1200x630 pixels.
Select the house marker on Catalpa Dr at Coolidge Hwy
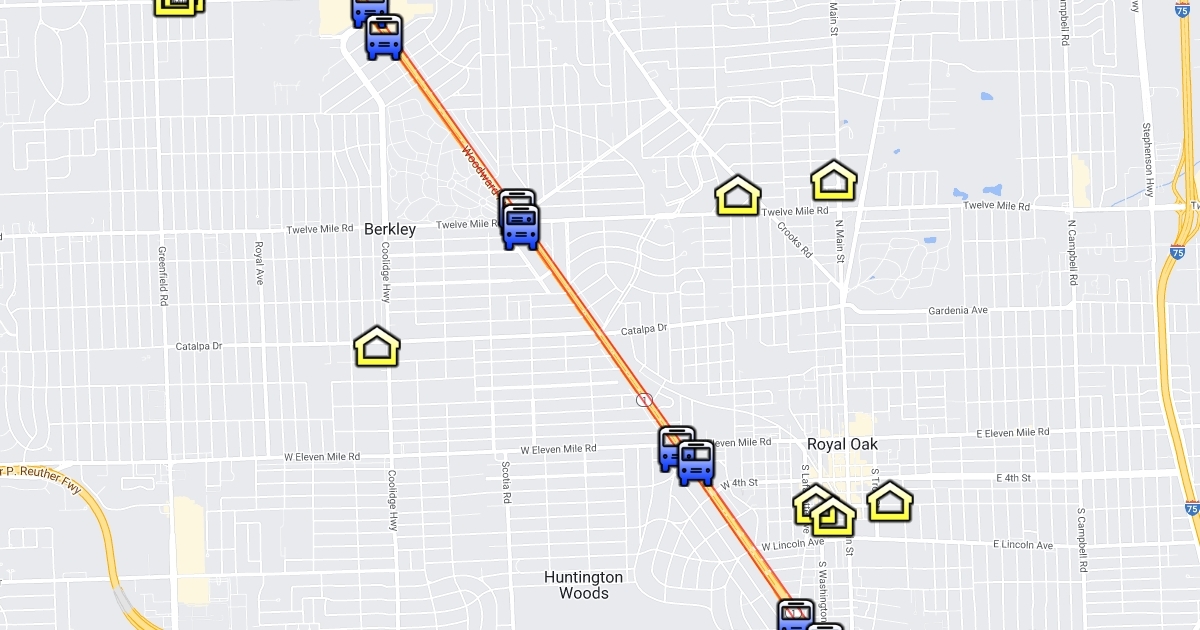pyautogui.click(x=377, y=346)
